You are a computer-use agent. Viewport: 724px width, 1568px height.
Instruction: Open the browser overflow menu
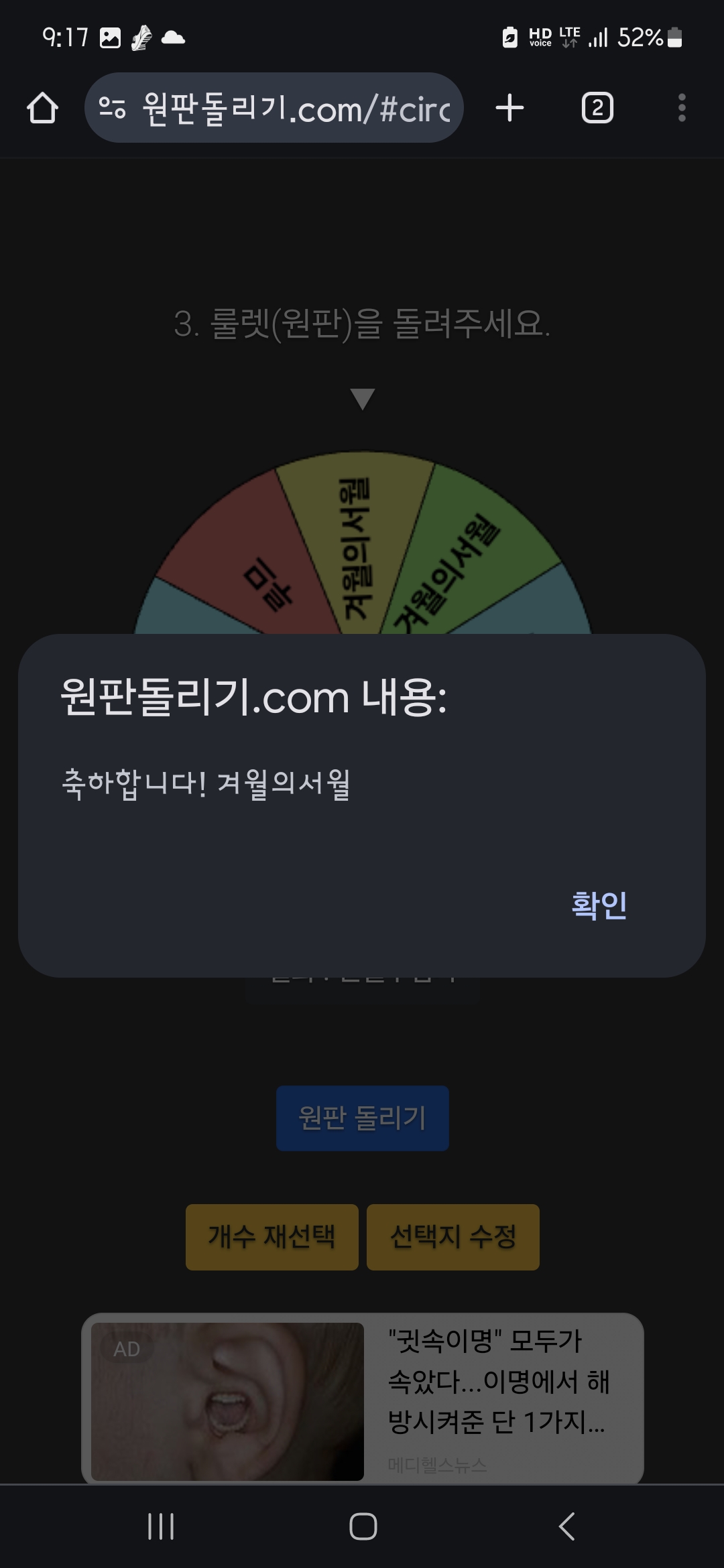click(682, 108)
